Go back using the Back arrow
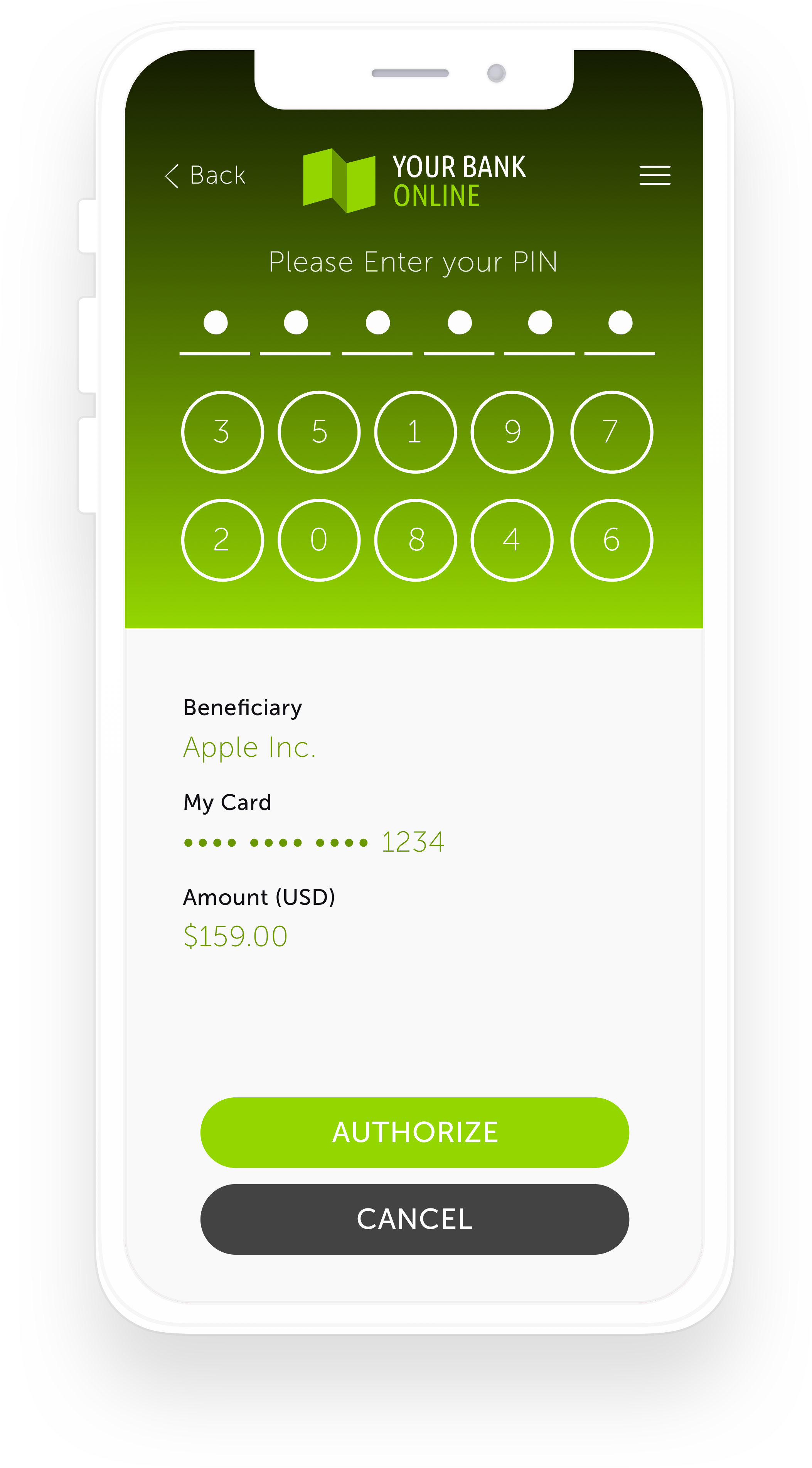The height and width of the screenshot is (1468, 812). 205,175
